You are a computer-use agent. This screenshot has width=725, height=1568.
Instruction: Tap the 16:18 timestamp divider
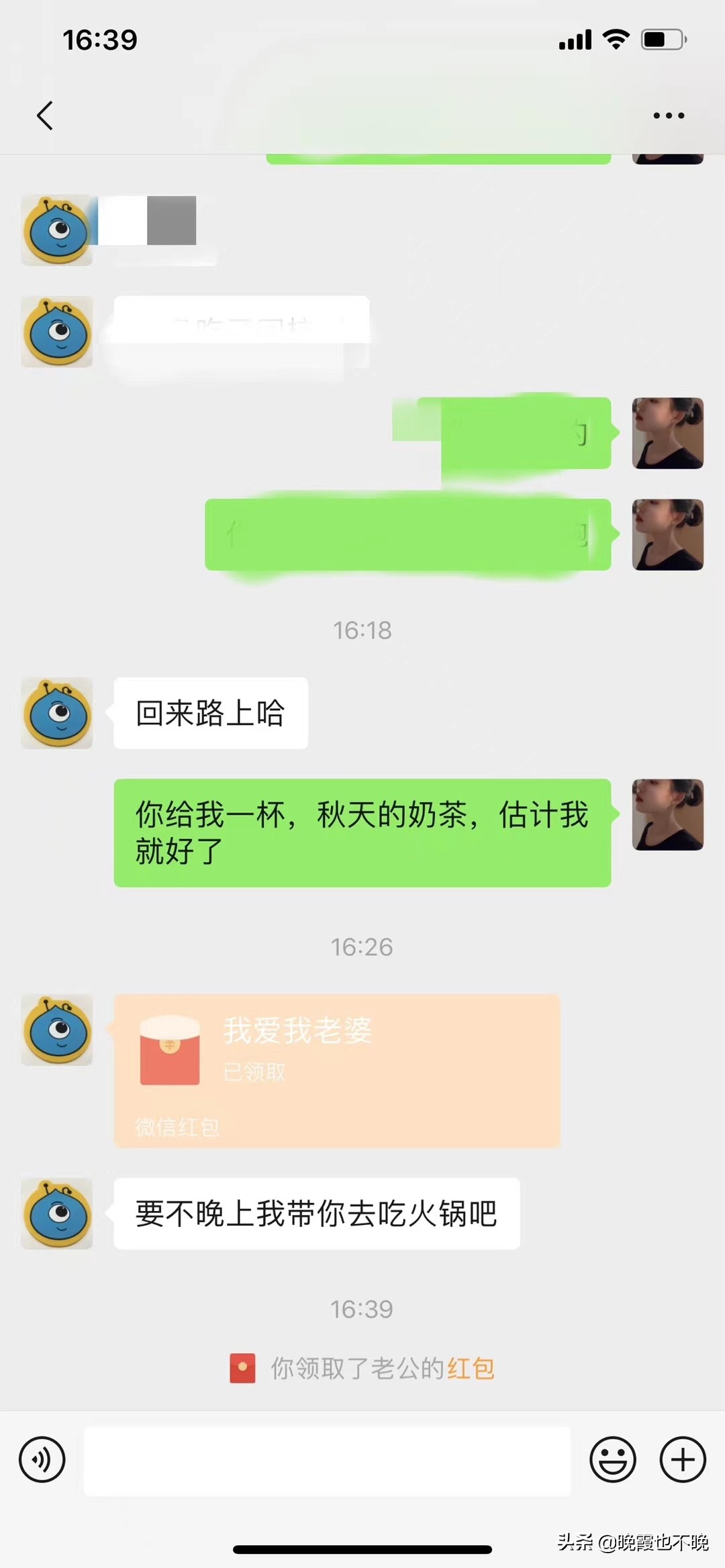(362, 630)
